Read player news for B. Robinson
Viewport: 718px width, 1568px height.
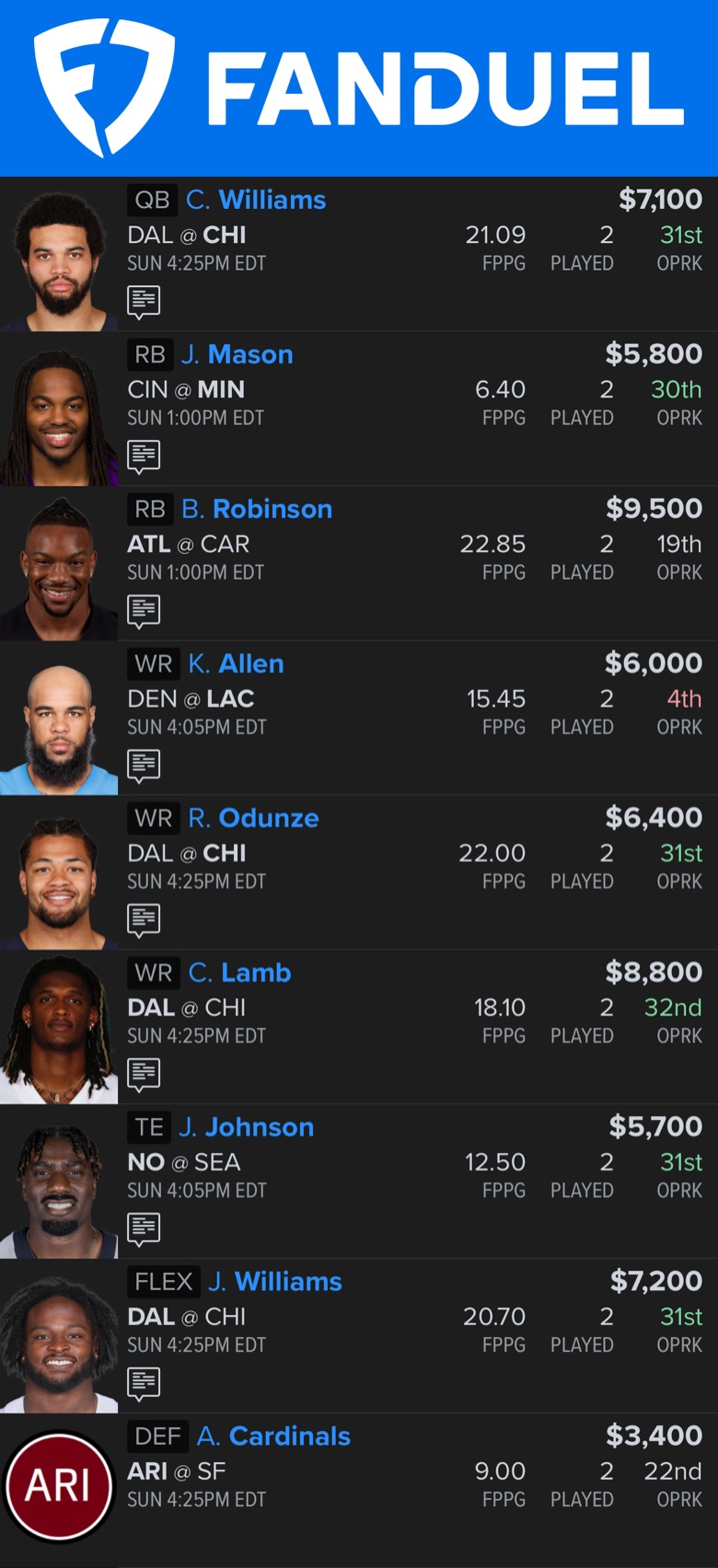144,610
